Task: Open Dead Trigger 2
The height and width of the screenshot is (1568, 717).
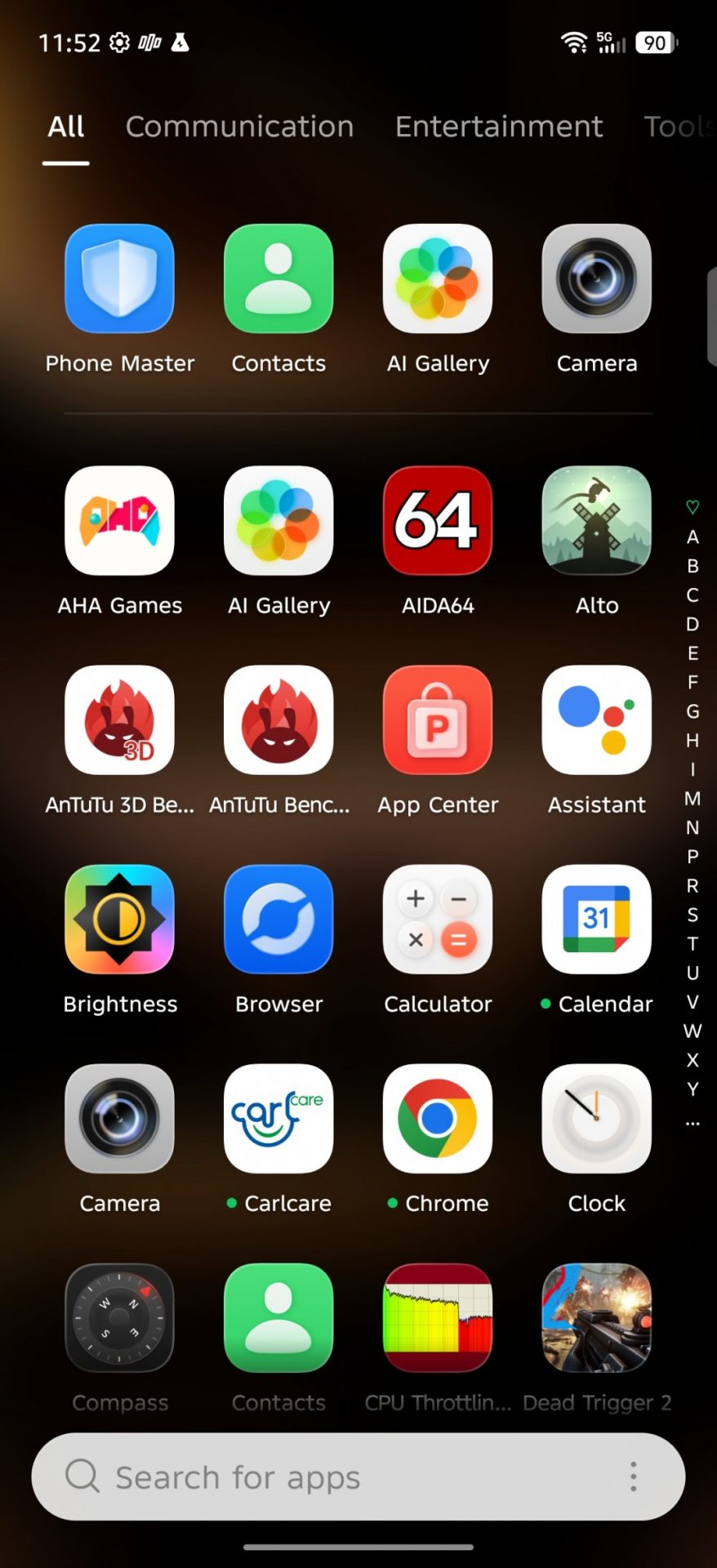Action: [597, 1317]
